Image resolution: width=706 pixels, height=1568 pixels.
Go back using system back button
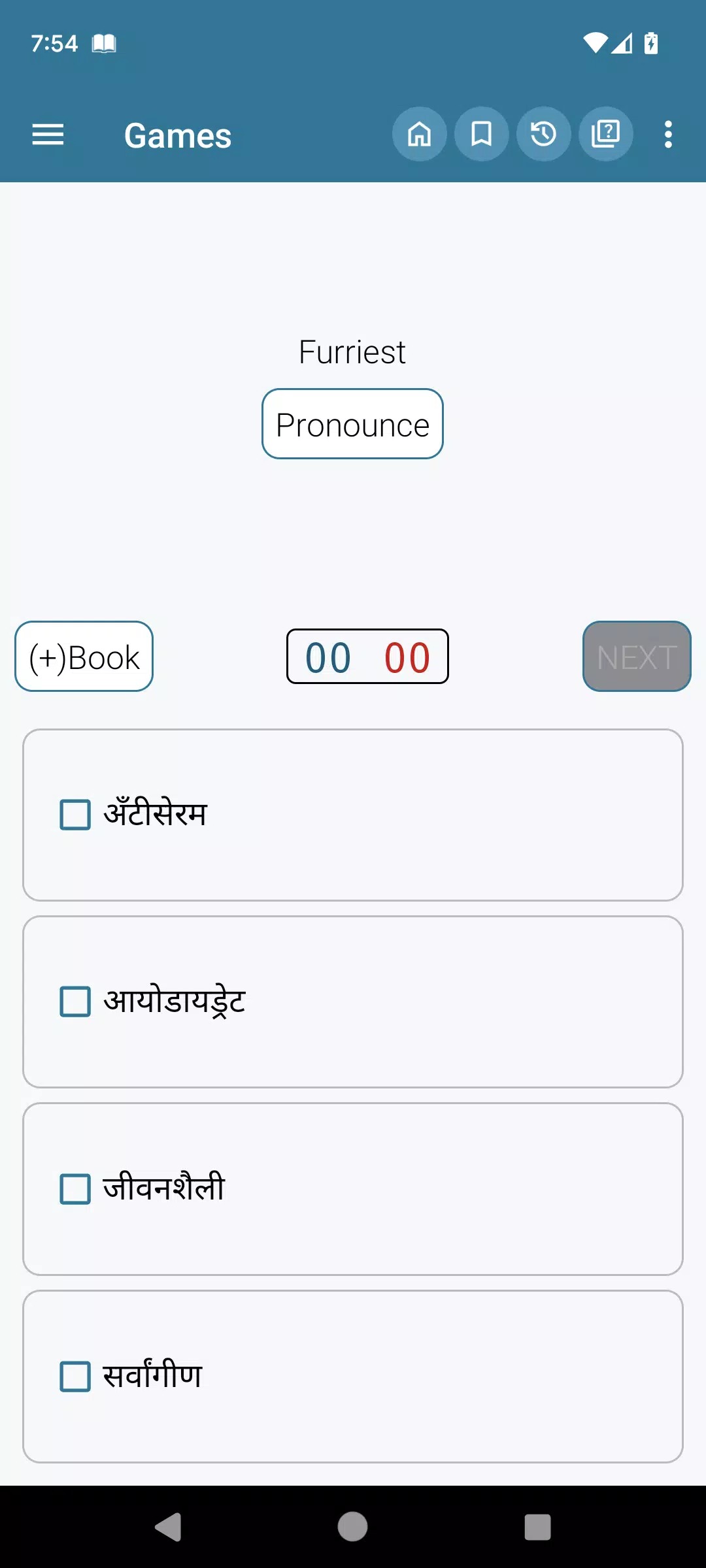click(x=168, y=1527)
